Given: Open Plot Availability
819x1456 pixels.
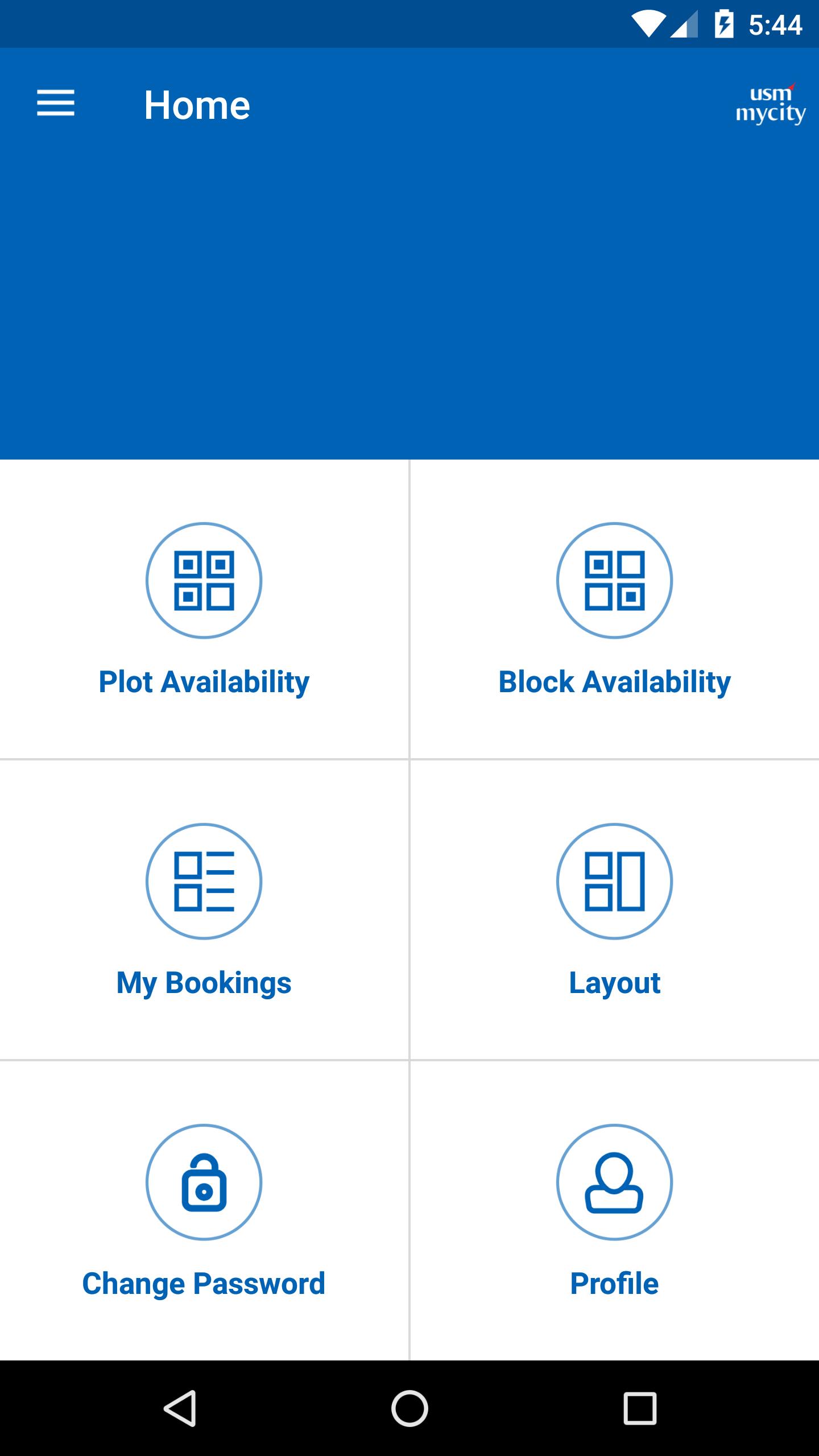Looking at the screenshot, I should pyautogui.click(x=204, y=609).
